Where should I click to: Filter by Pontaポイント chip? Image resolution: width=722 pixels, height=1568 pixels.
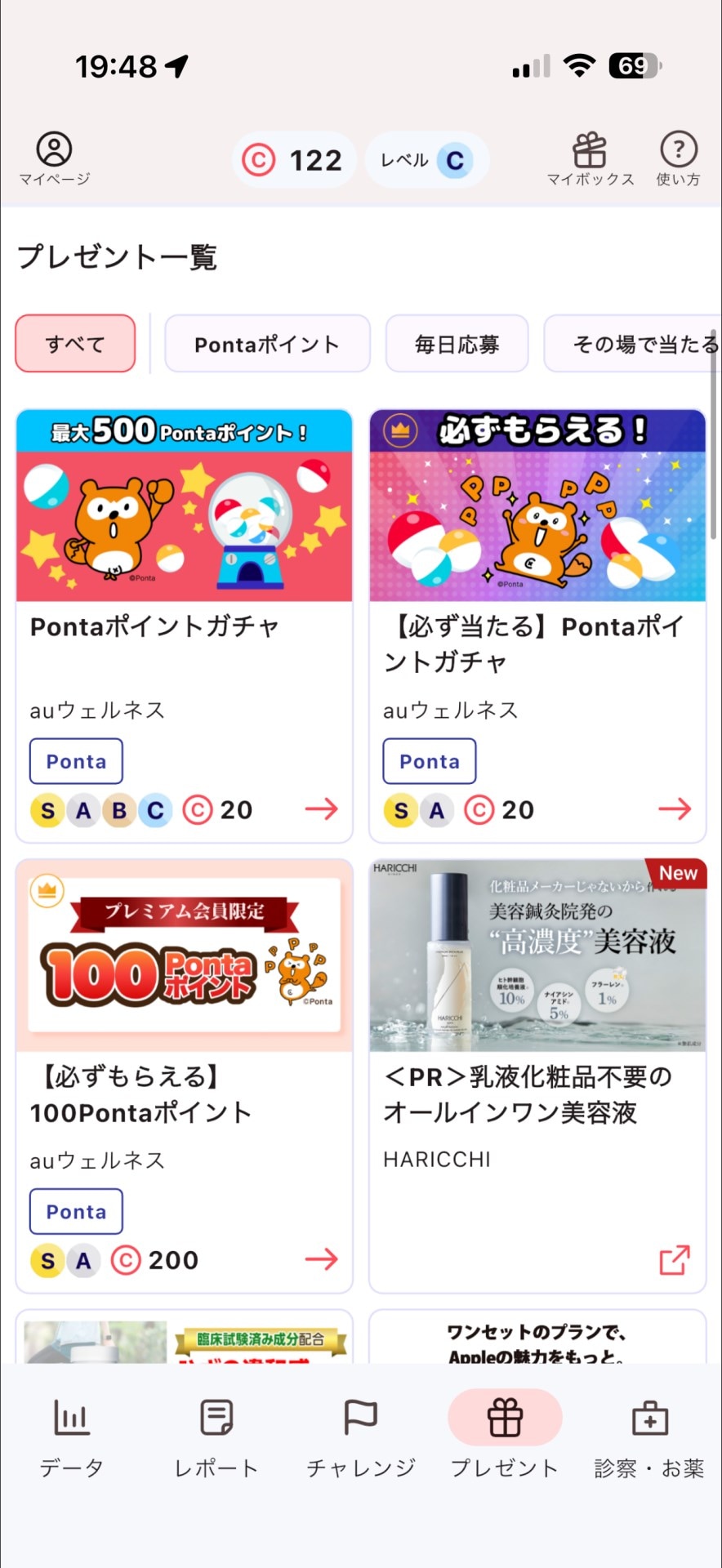[x=267, y=344]
